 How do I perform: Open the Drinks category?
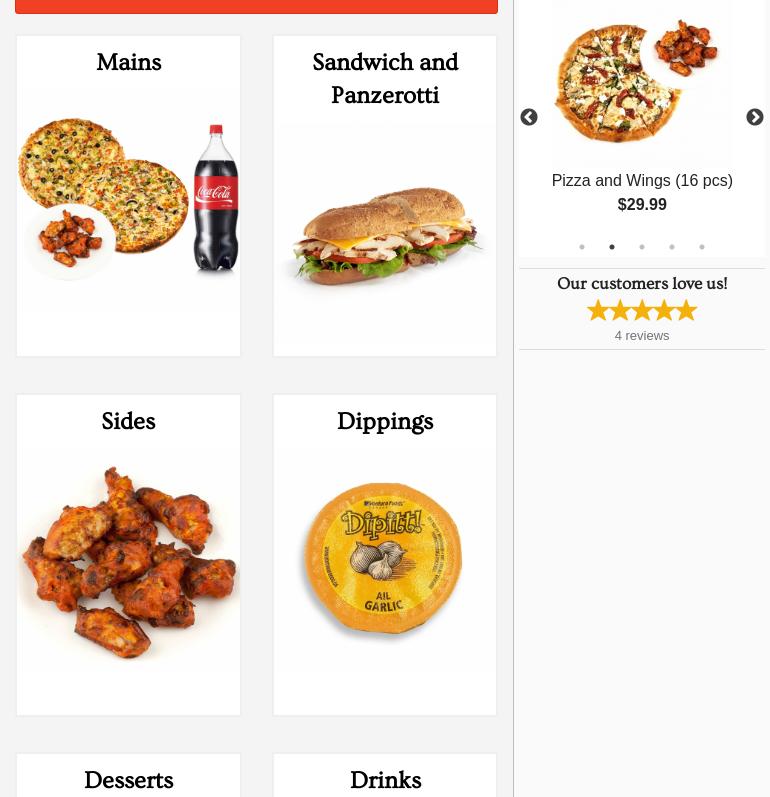click(385, 780)
